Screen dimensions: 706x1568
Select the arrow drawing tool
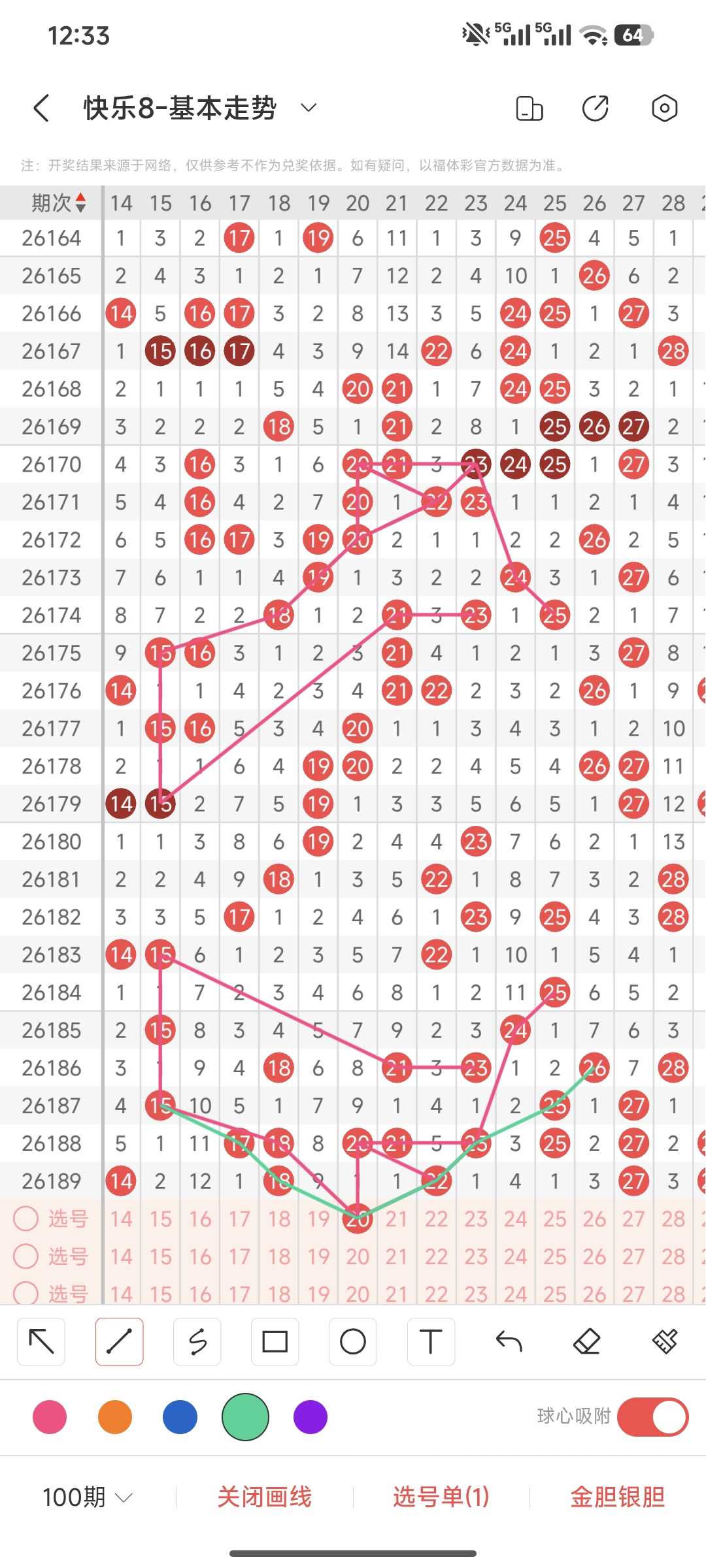coord(41,1342)
